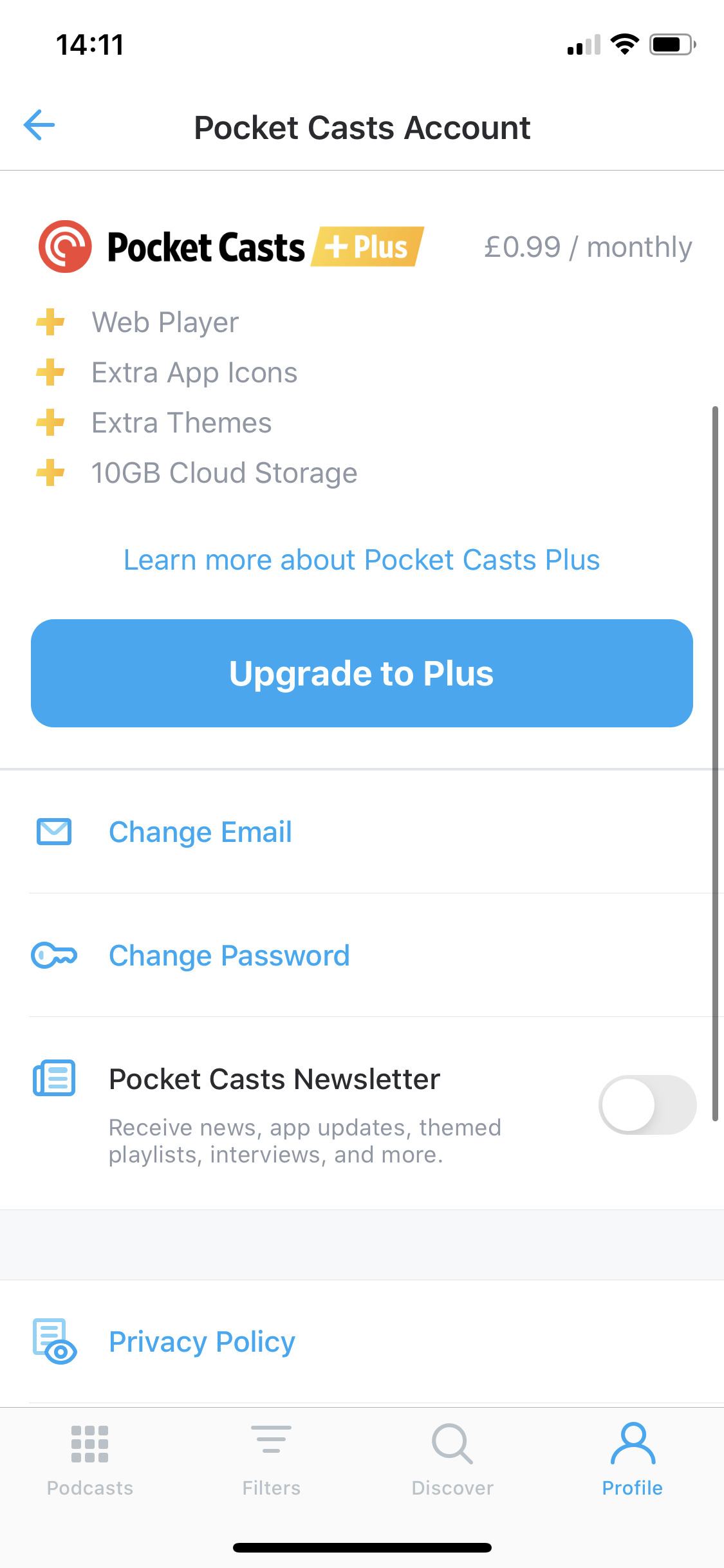This screenshot has height=1568, width=724.
Task: Switch to the Filters tab
Action: (271, 1460)
